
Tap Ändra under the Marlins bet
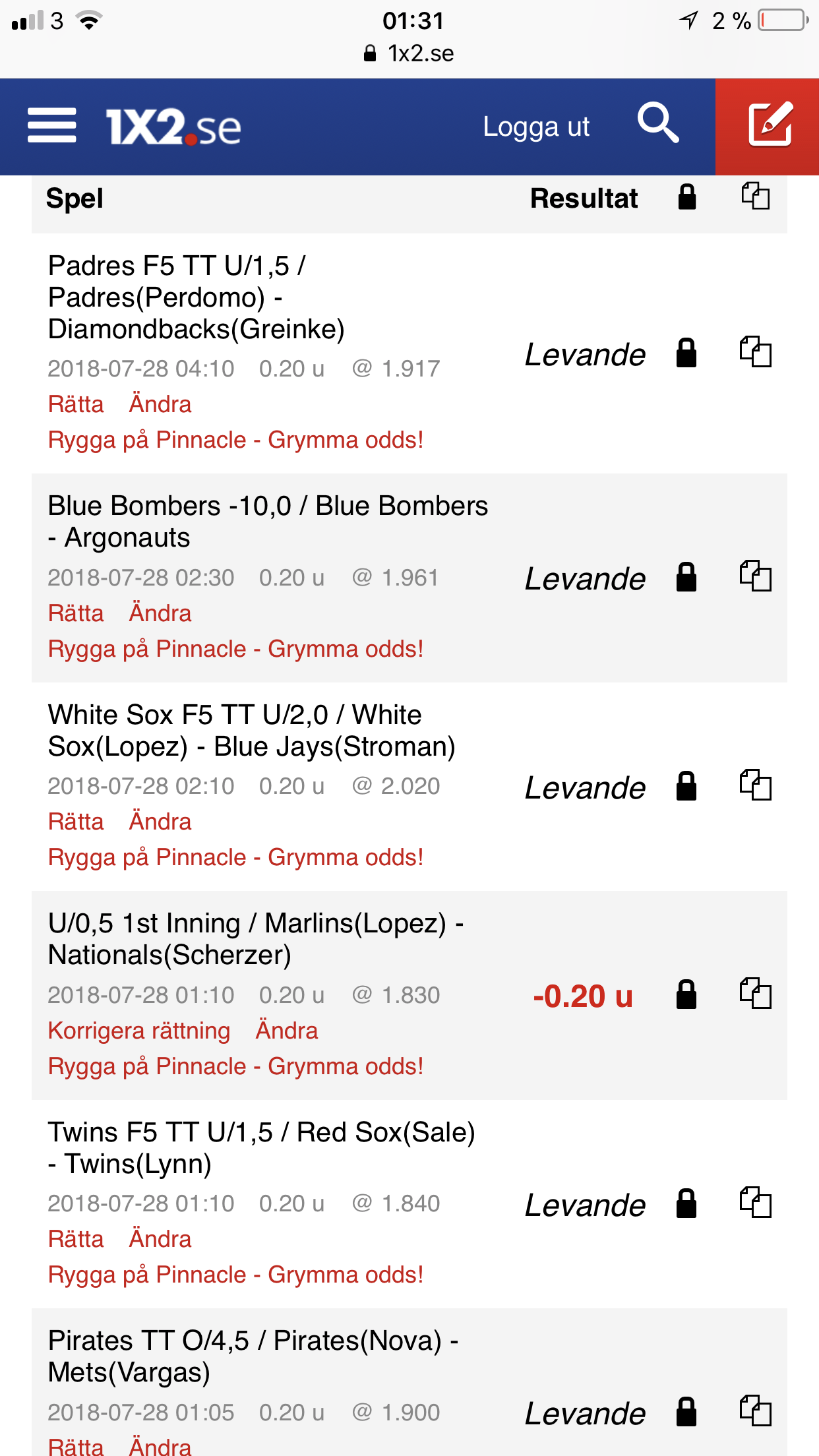click(x=287, y=1031)
